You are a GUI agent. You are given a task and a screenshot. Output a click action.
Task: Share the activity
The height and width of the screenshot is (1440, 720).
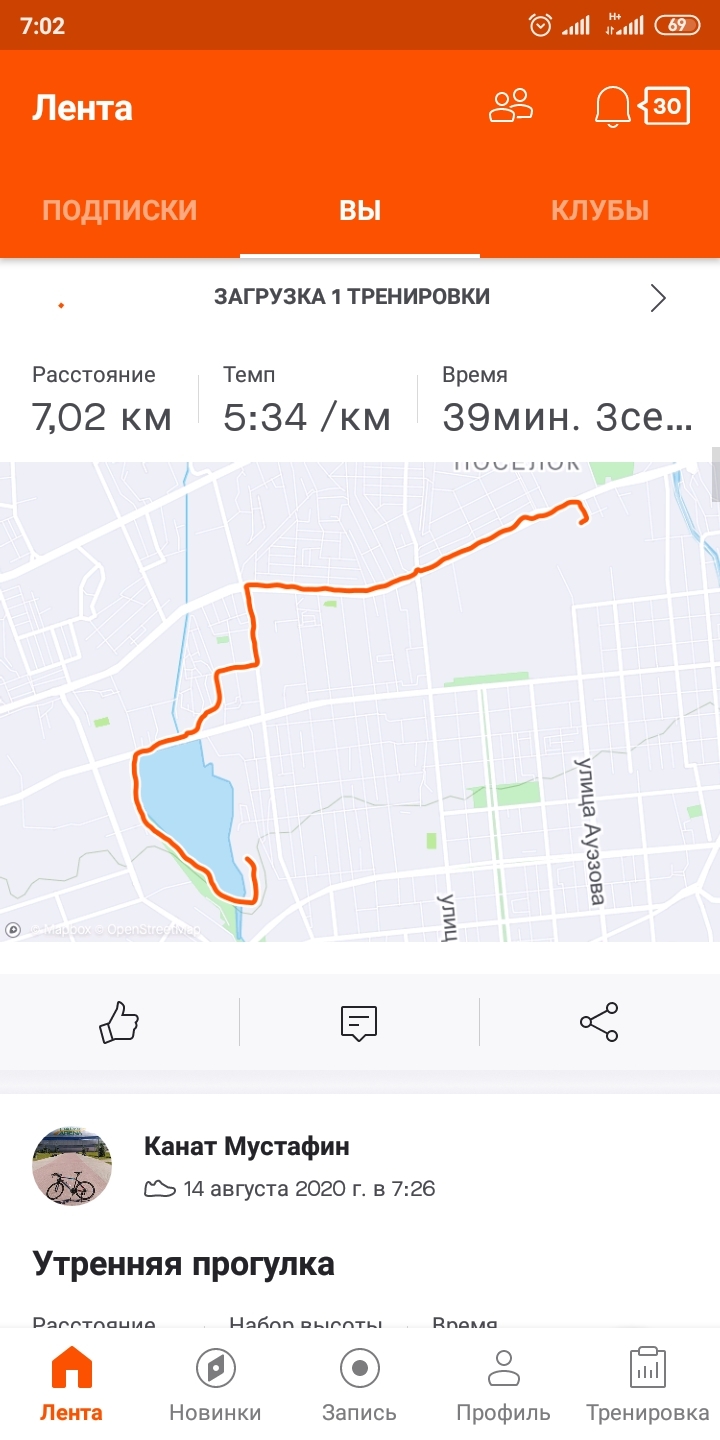click(x=599, y=1022)
